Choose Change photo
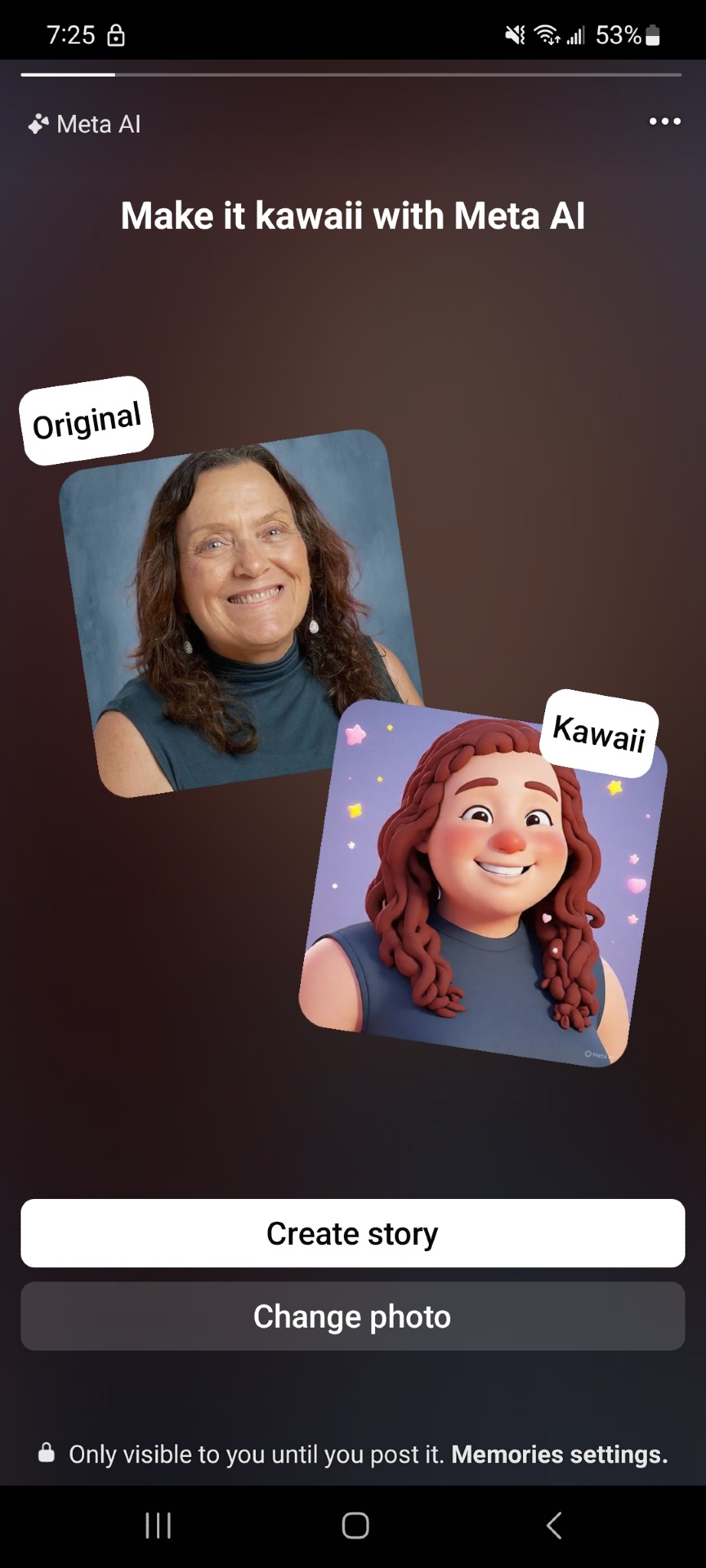 (352, 1316)
